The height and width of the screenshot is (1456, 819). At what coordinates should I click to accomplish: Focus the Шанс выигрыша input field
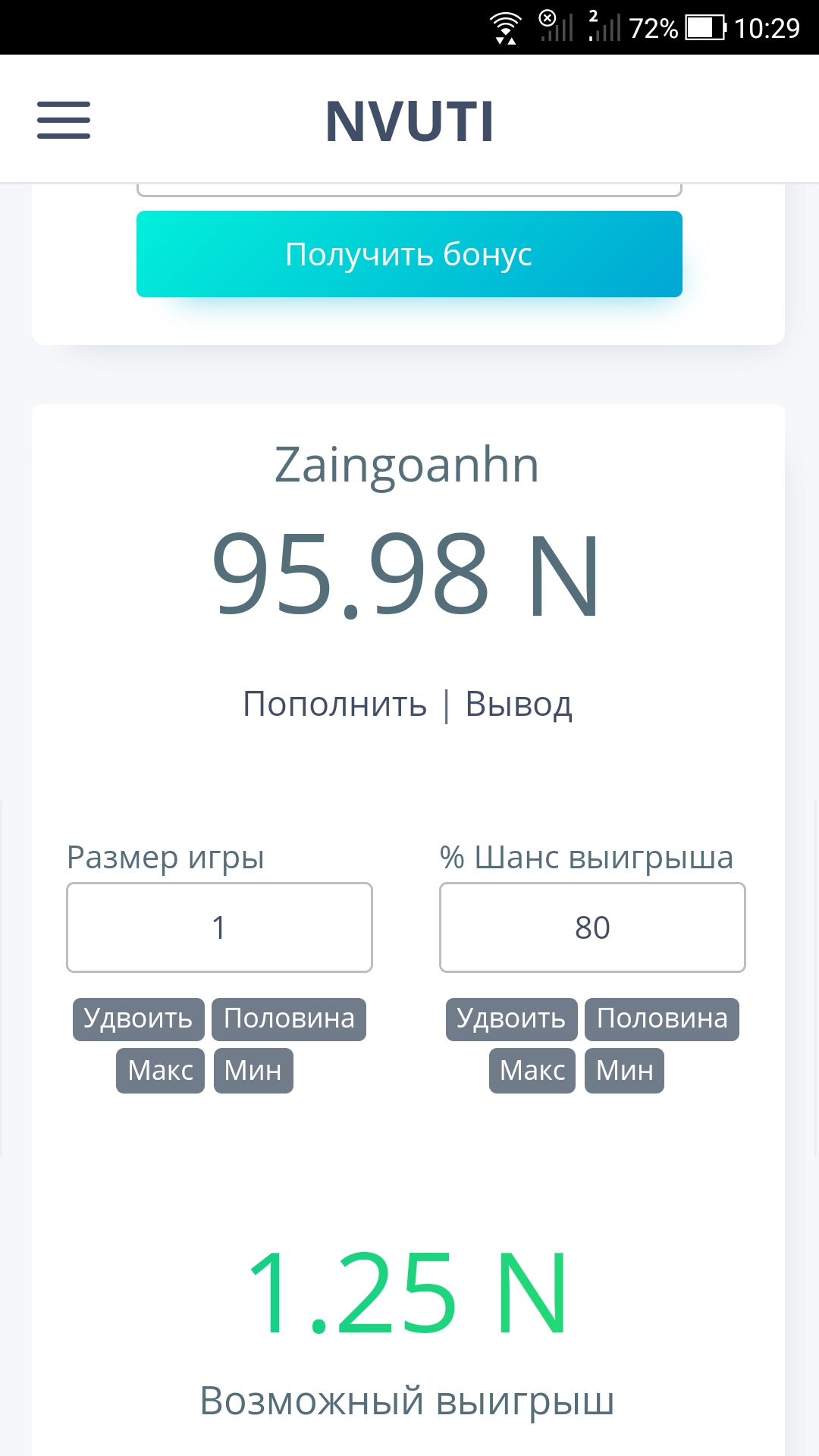pyautogui.click(x=592, y=927)
